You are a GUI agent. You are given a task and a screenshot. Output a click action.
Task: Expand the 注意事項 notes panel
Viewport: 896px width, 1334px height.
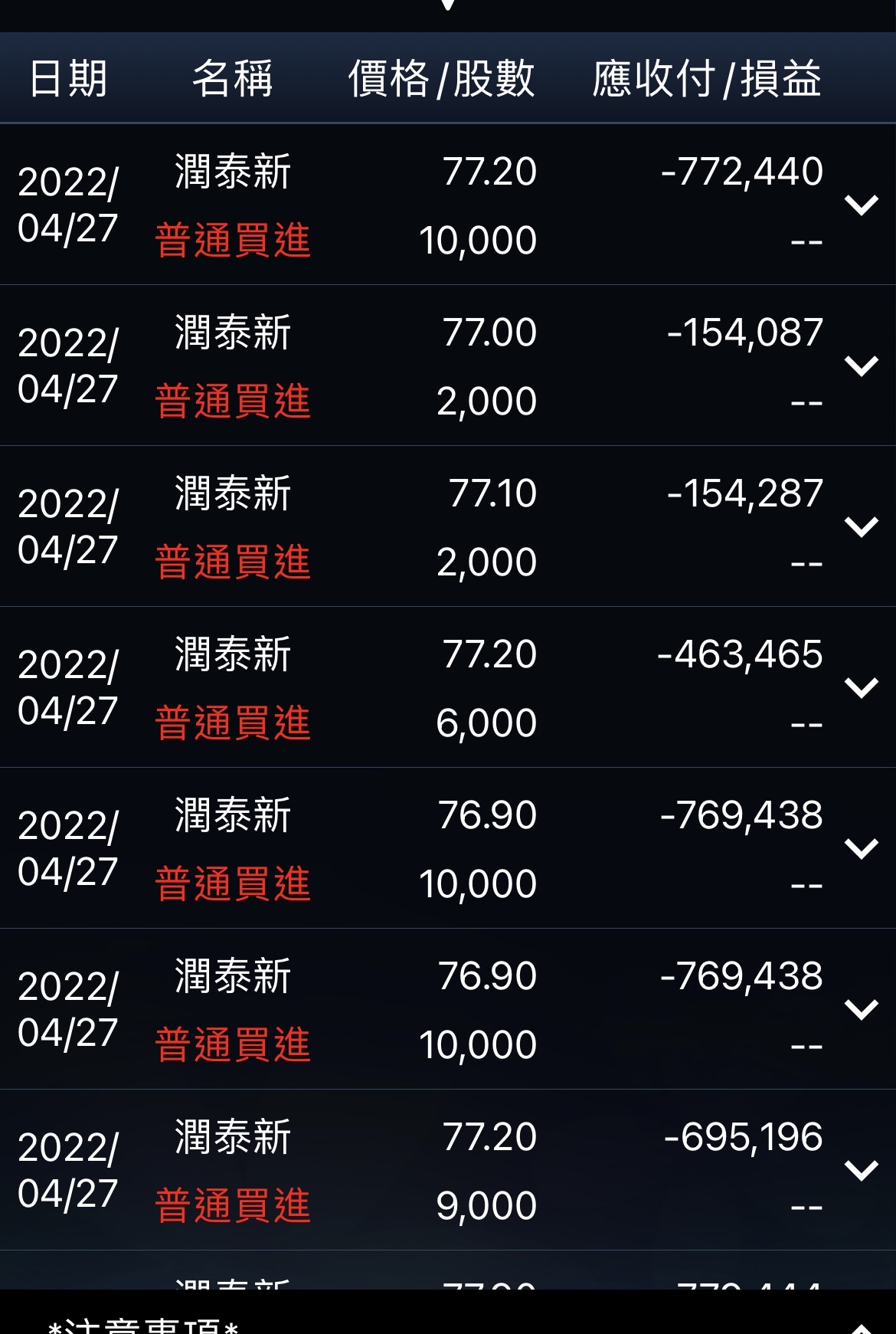coord(861,1326)
